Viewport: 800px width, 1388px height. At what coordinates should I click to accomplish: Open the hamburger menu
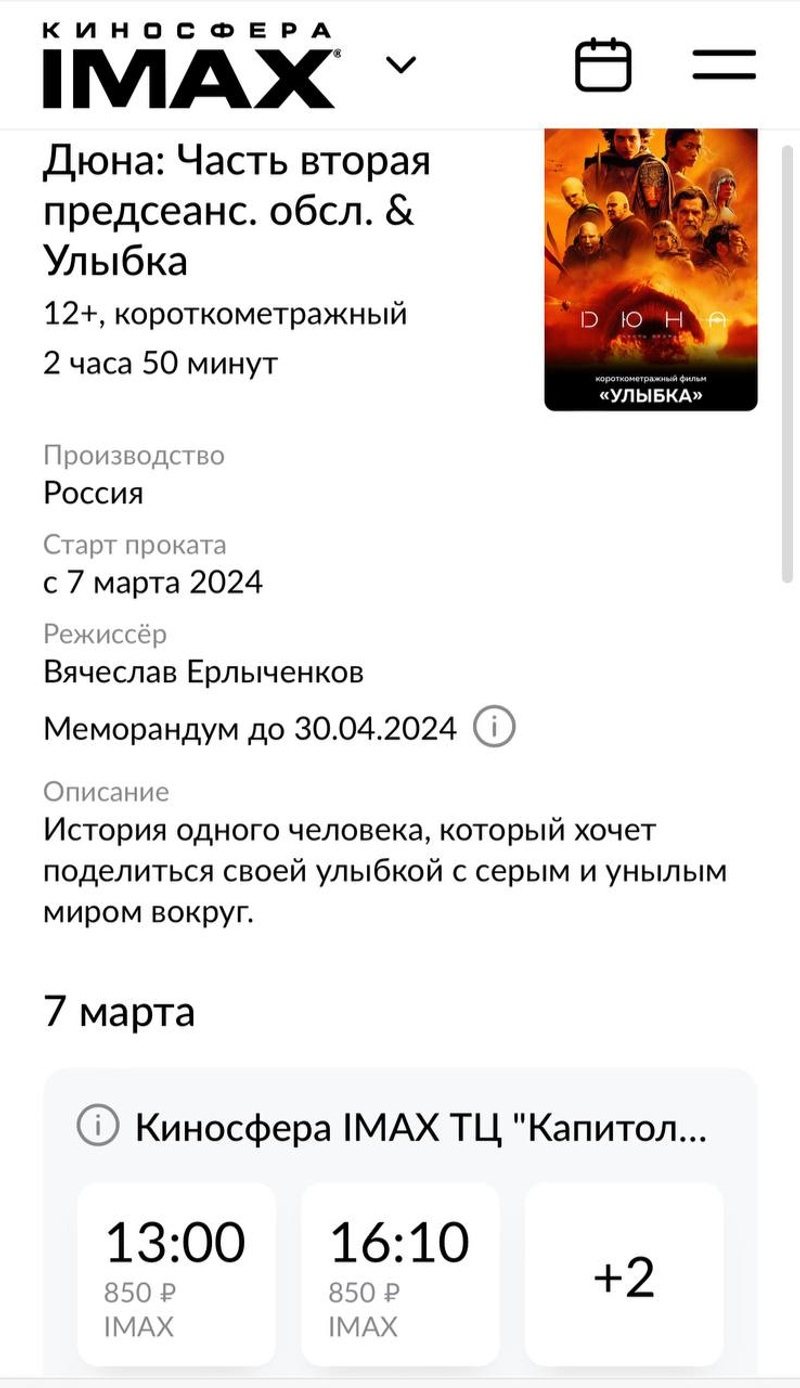724,66
